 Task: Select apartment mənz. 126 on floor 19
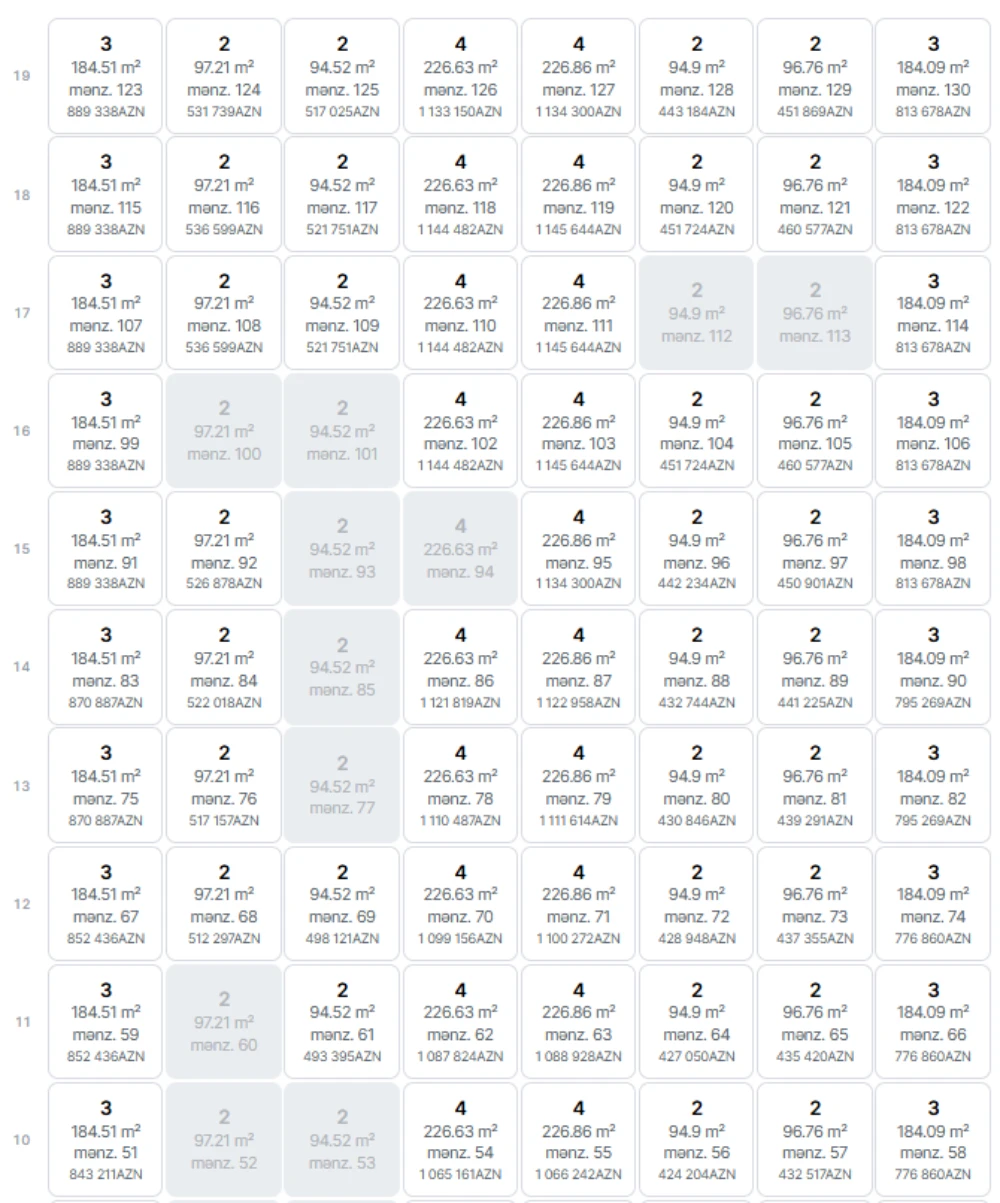coord(460,77)
